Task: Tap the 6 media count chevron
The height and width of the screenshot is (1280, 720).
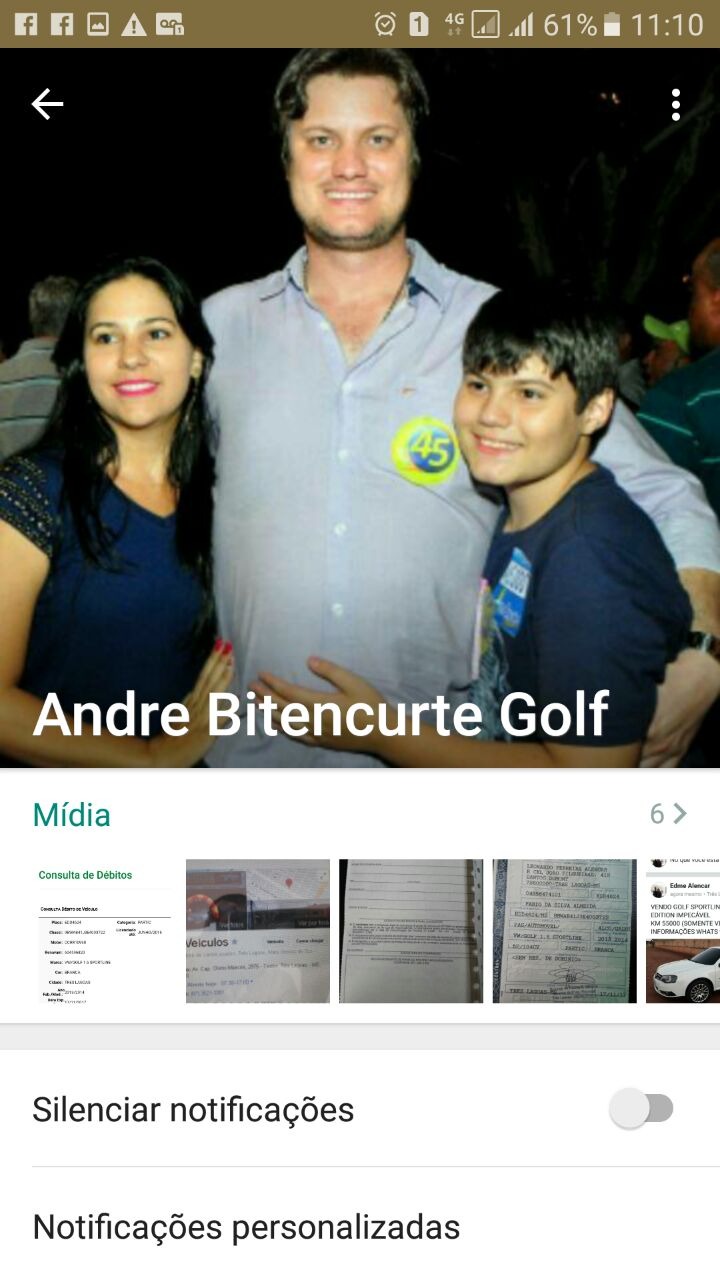Action: [x=668, y=814]
